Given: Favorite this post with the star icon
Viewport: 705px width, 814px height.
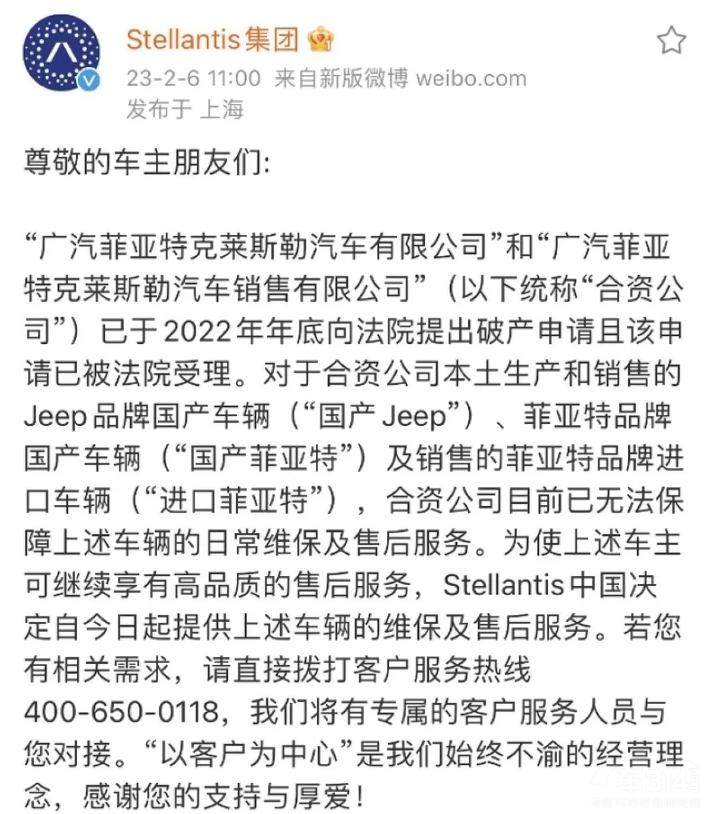Looking at the screenshot, I should coord(671,40).
